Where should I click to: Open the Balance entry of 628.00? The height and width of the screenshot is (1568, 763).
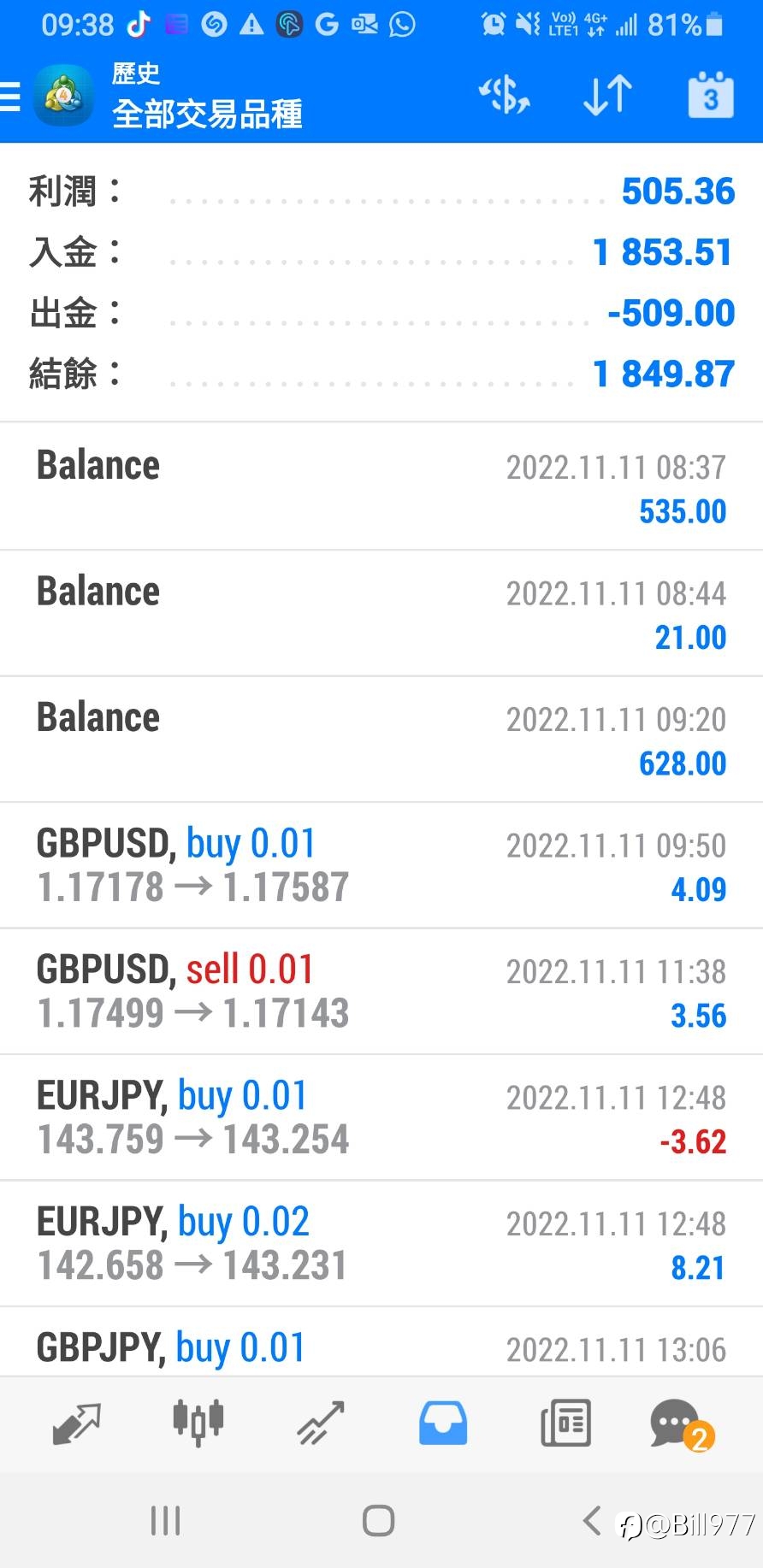coord(381,740)
